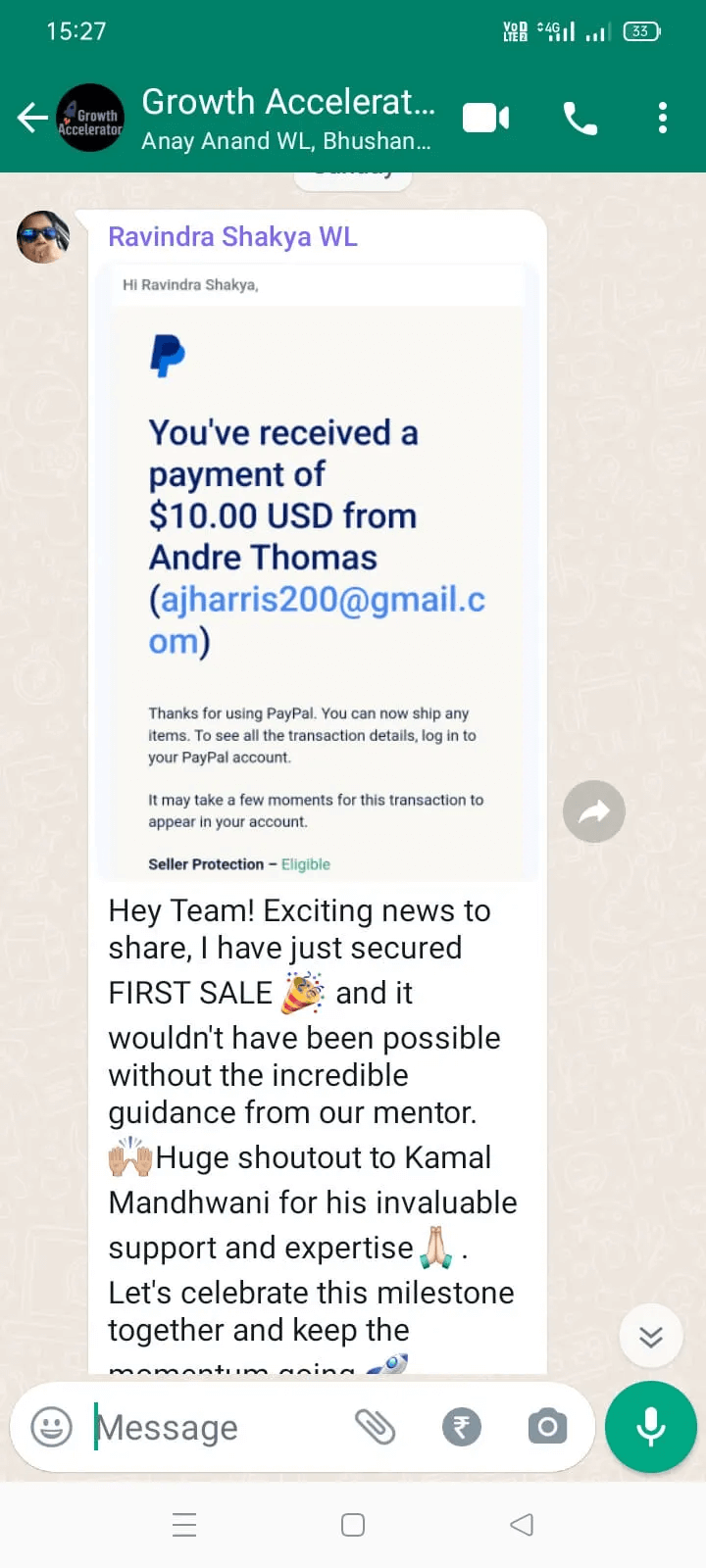Tap Ravindra Shakya WL sender name

232,237
